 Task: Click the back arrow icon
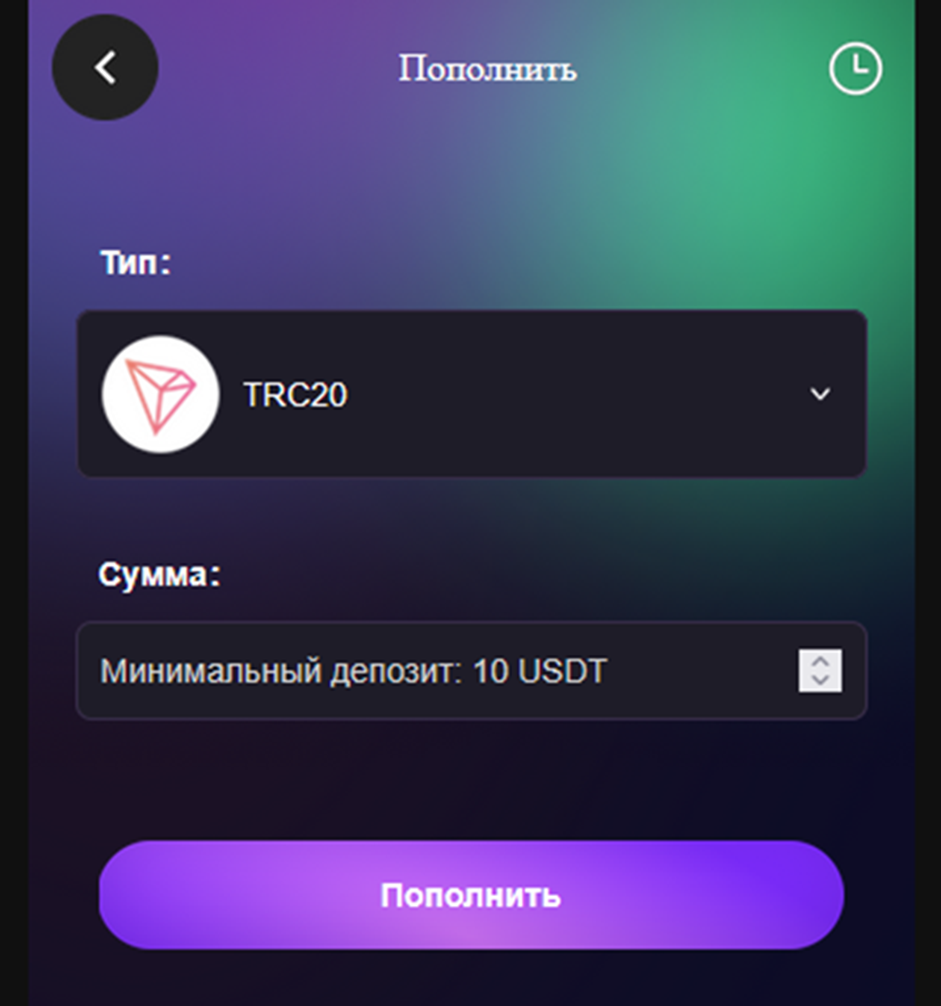coord(104,66)
